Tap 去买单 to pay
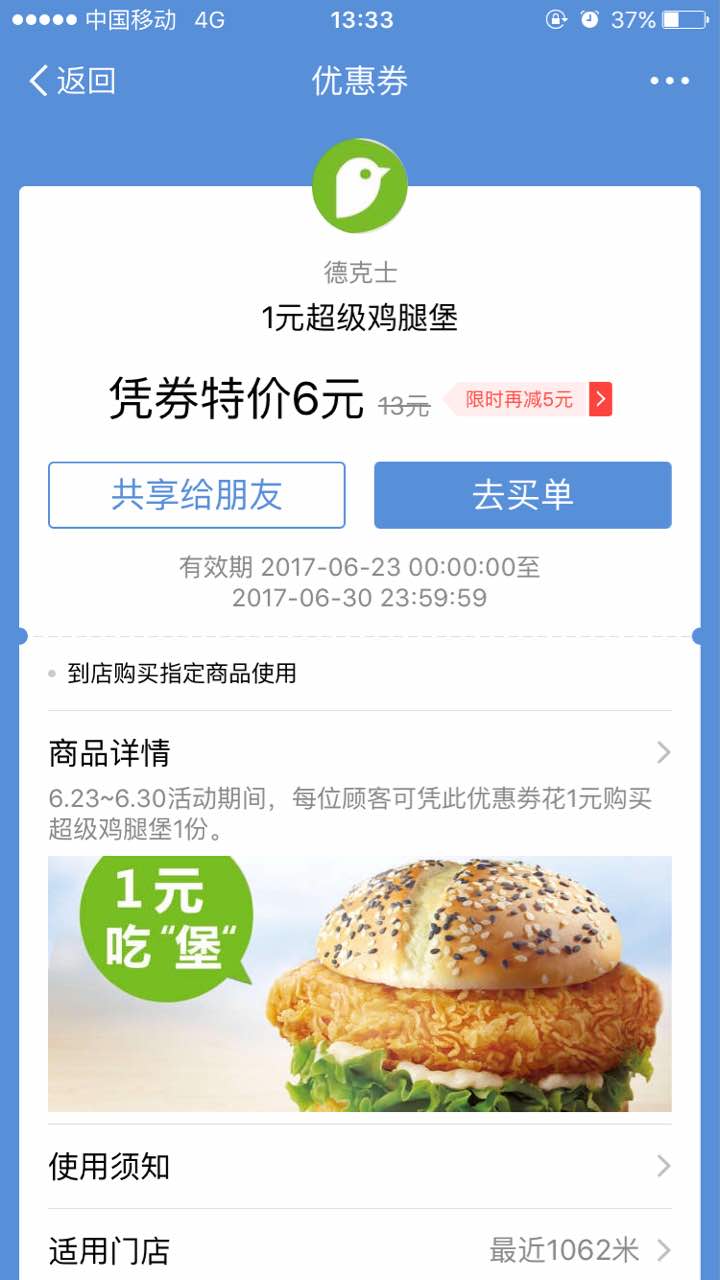Screen dimensions: 720x1280 [x=522, y=495]
